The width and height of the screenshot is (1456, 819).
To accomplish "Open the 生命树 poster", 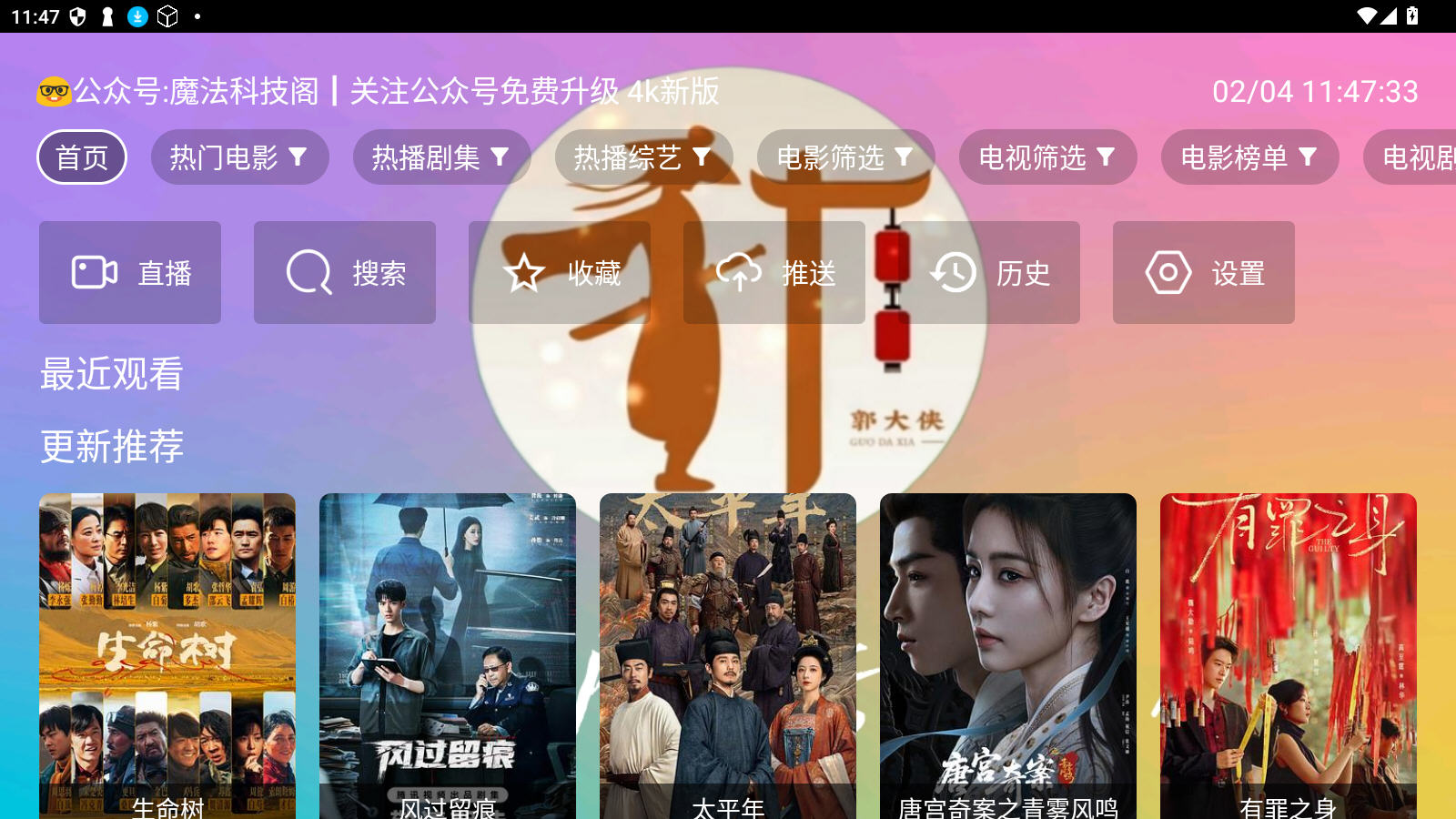I will tap(167, 655).
